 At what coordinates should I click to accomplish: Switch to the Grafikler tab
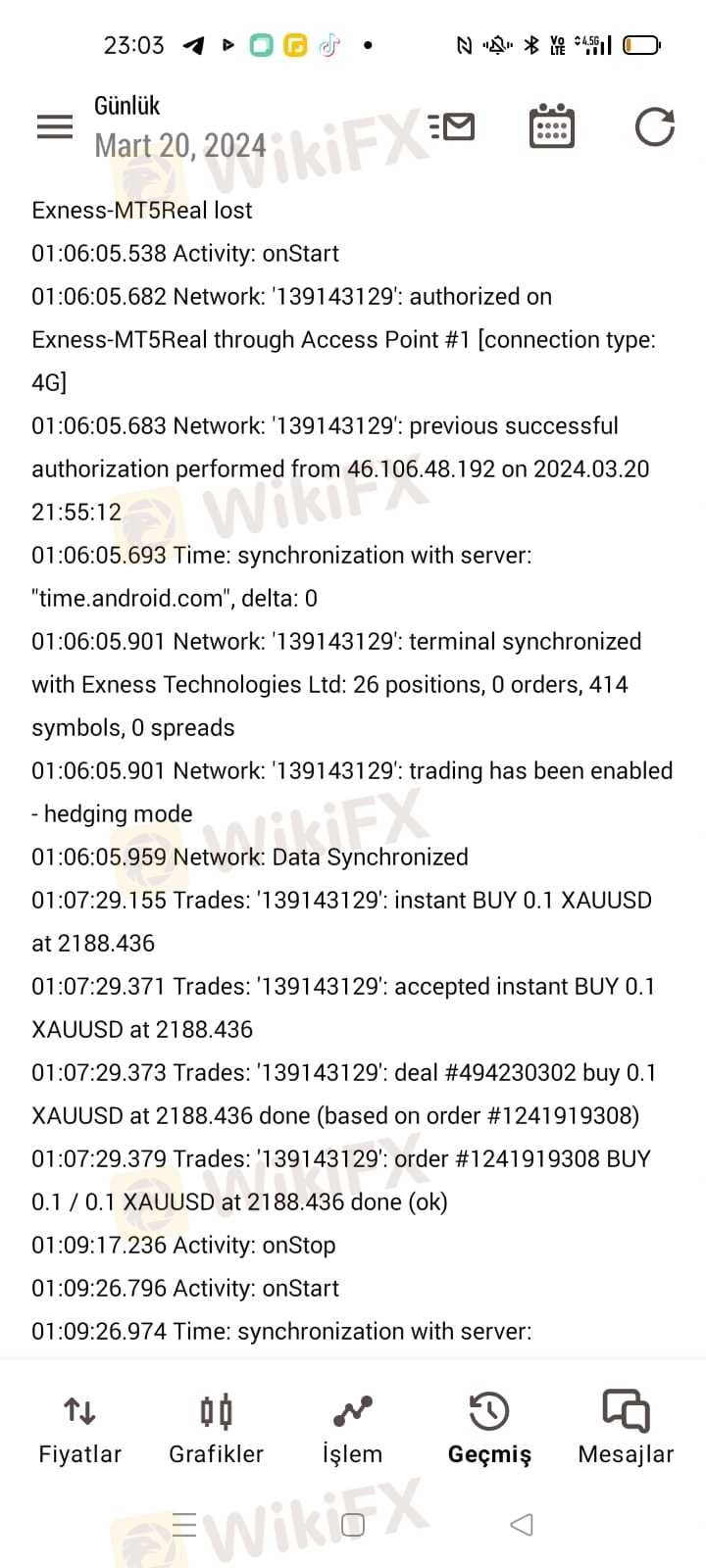click(x=216, y=1429)
